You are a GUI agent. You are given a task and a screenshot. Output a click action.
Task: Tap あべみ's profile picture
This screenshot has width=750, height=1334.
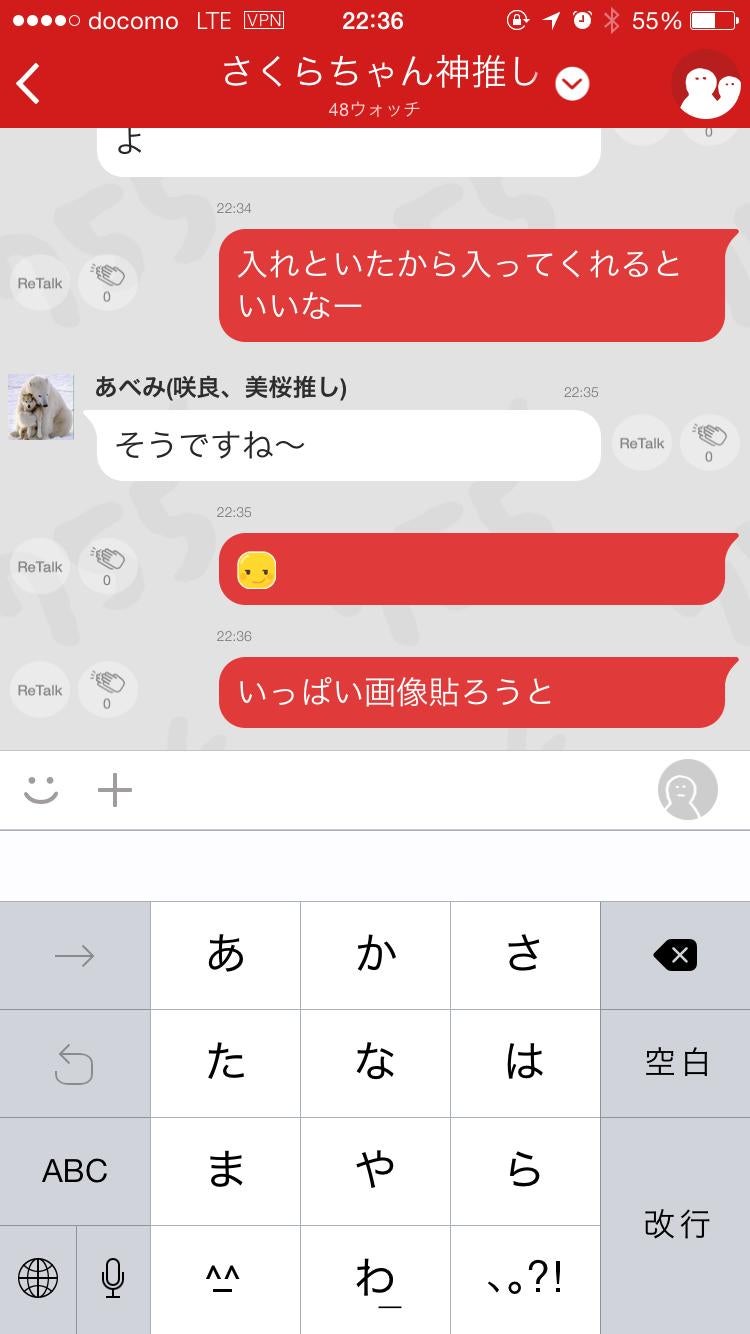[41, 405]
